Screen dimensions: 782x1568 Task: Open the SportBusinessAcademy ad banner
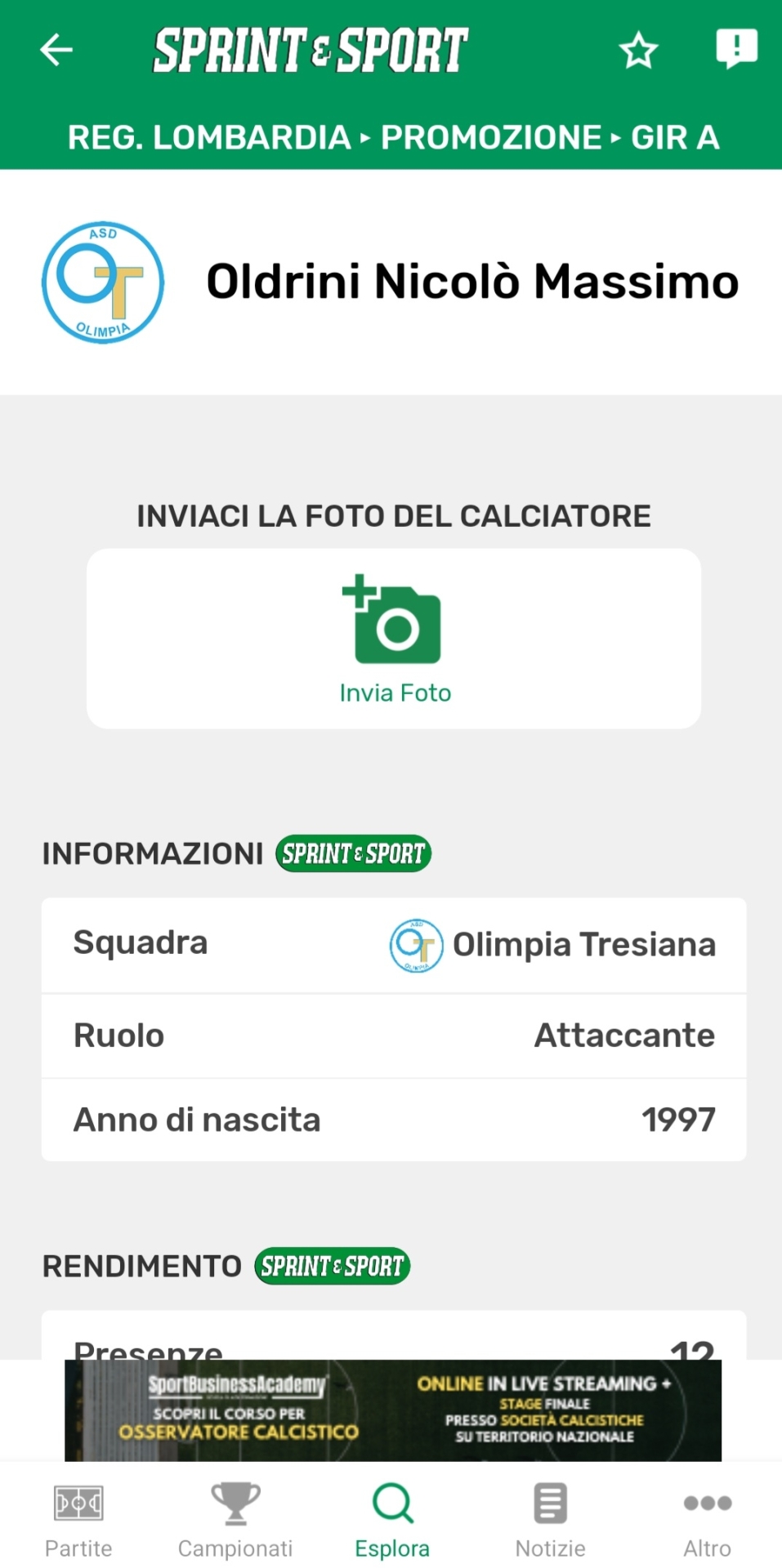click(393, 1410)
